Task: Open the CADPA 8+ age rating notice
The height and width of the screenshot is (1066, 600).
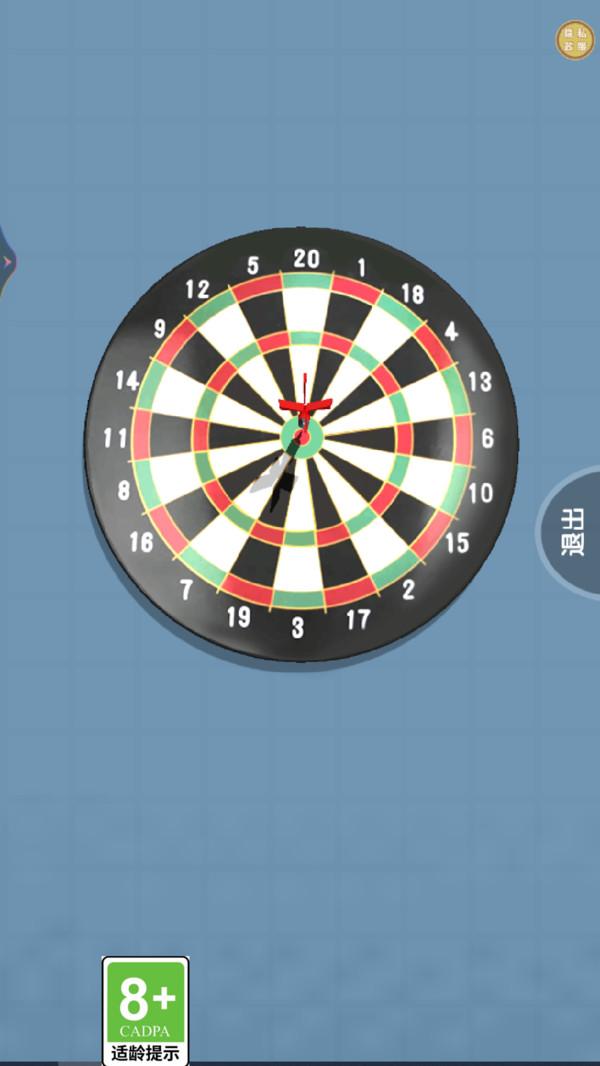Action: pyautogui.click(x=146, y=1010)
